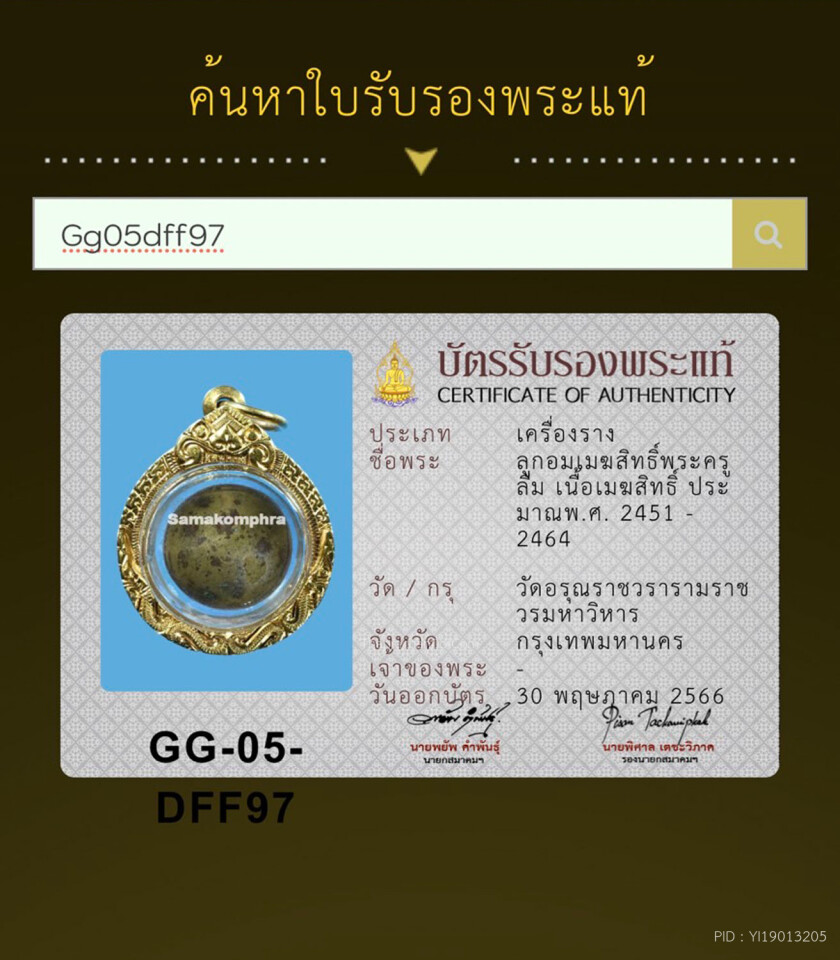The image size is (840, 960).
Task: Open the GG-05-DFF97 certificate card
Action: pyautogui.click(x=419, y=545)
